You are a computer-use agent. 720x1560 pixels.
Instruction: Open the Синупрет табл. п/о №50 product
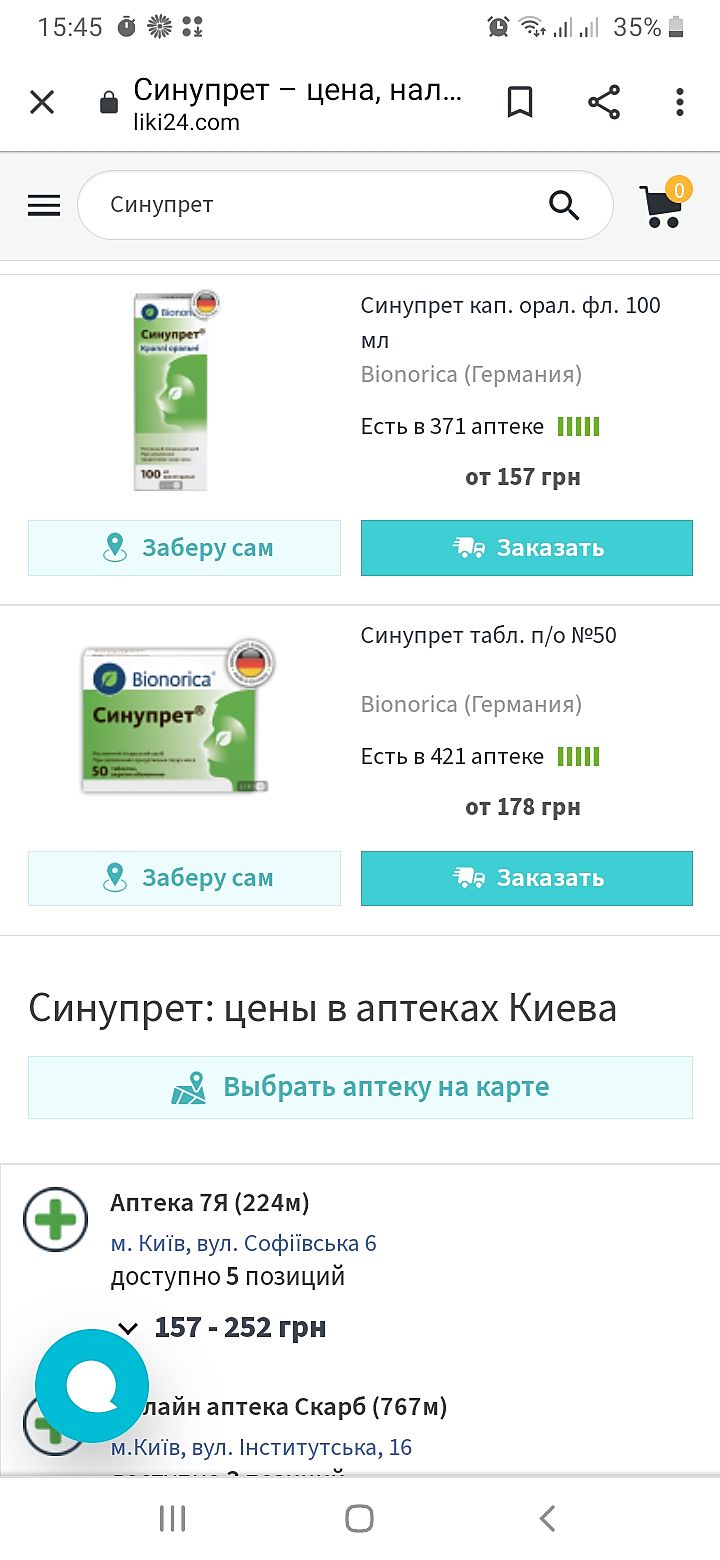point(488,635)
